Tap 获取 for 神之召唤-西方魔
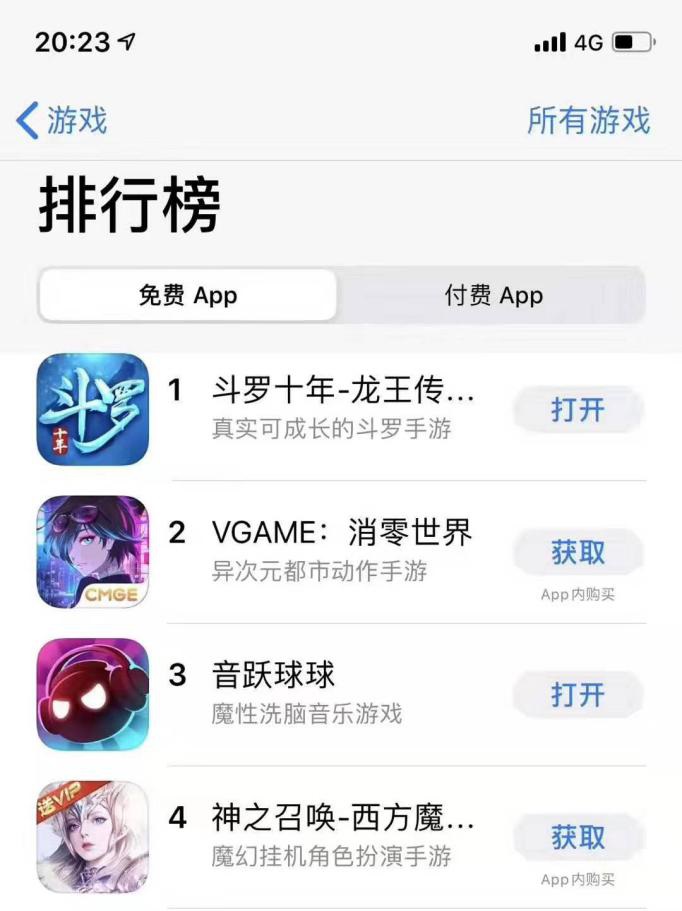Screen dimensions: 682x911 [578, 837]
